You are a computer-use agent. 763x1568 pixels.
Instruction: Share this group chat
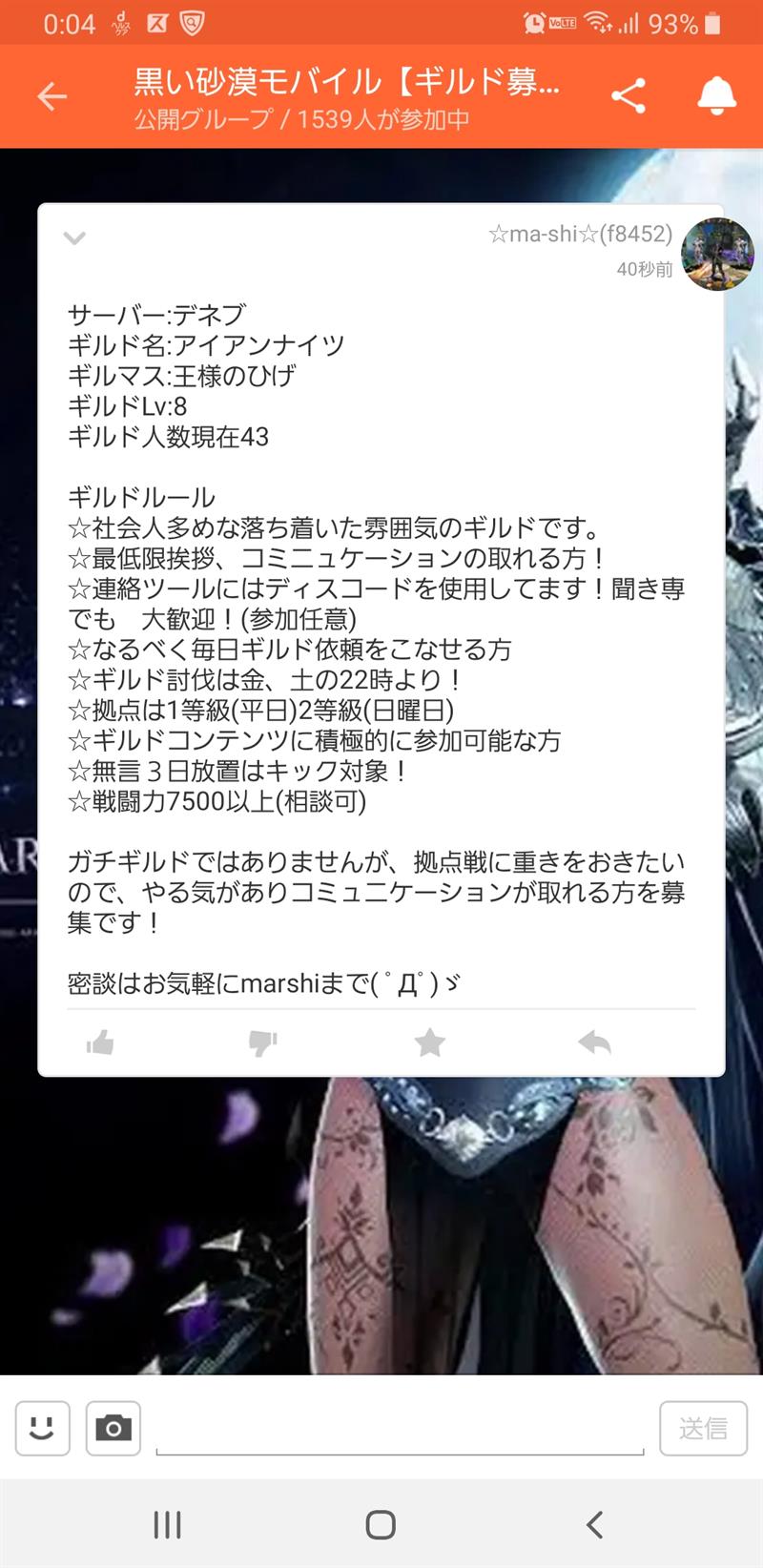628,96
